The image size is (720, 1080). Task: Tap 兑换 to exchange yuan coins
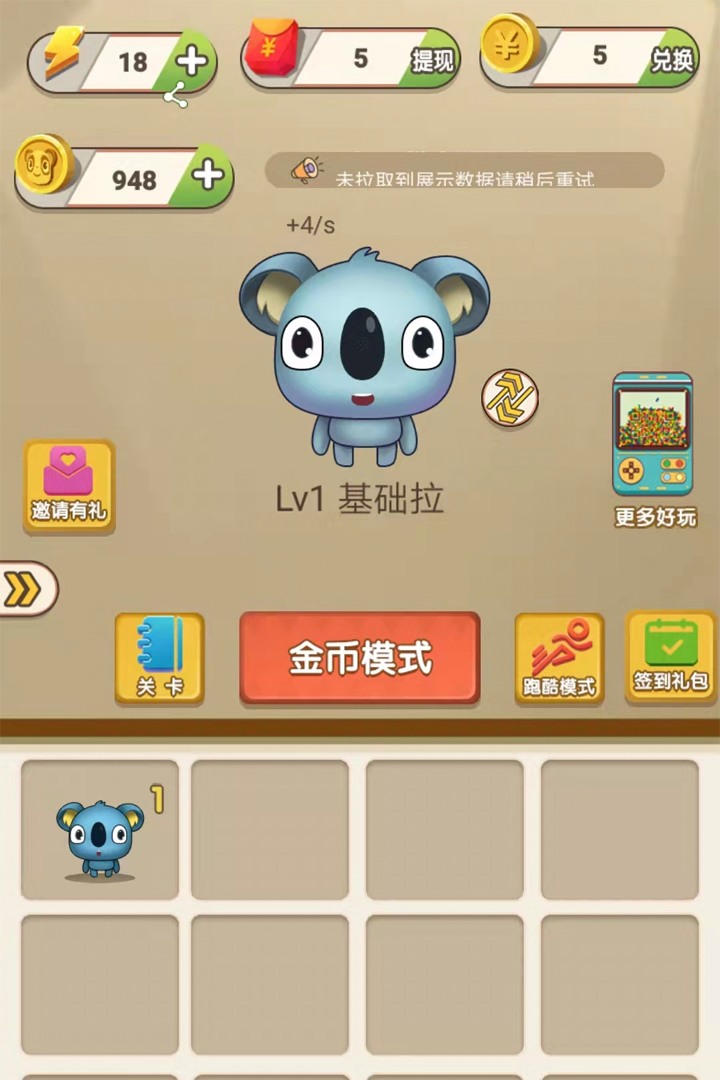(672, 59)
